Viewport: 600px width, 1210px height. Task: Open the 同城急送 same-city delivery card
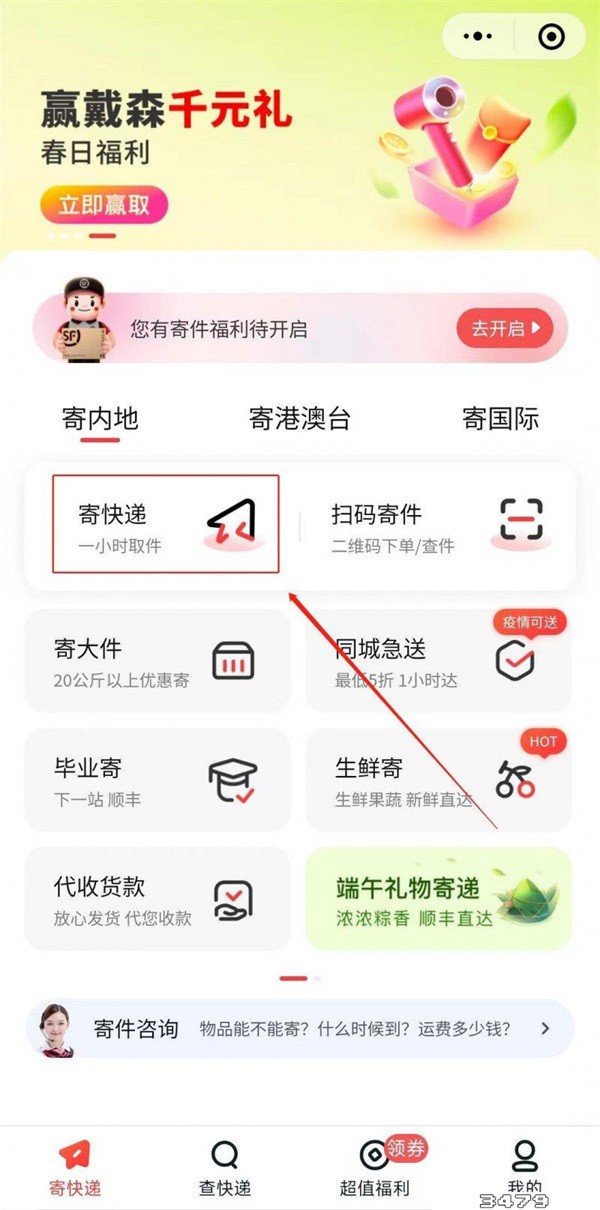pos(437,661)
